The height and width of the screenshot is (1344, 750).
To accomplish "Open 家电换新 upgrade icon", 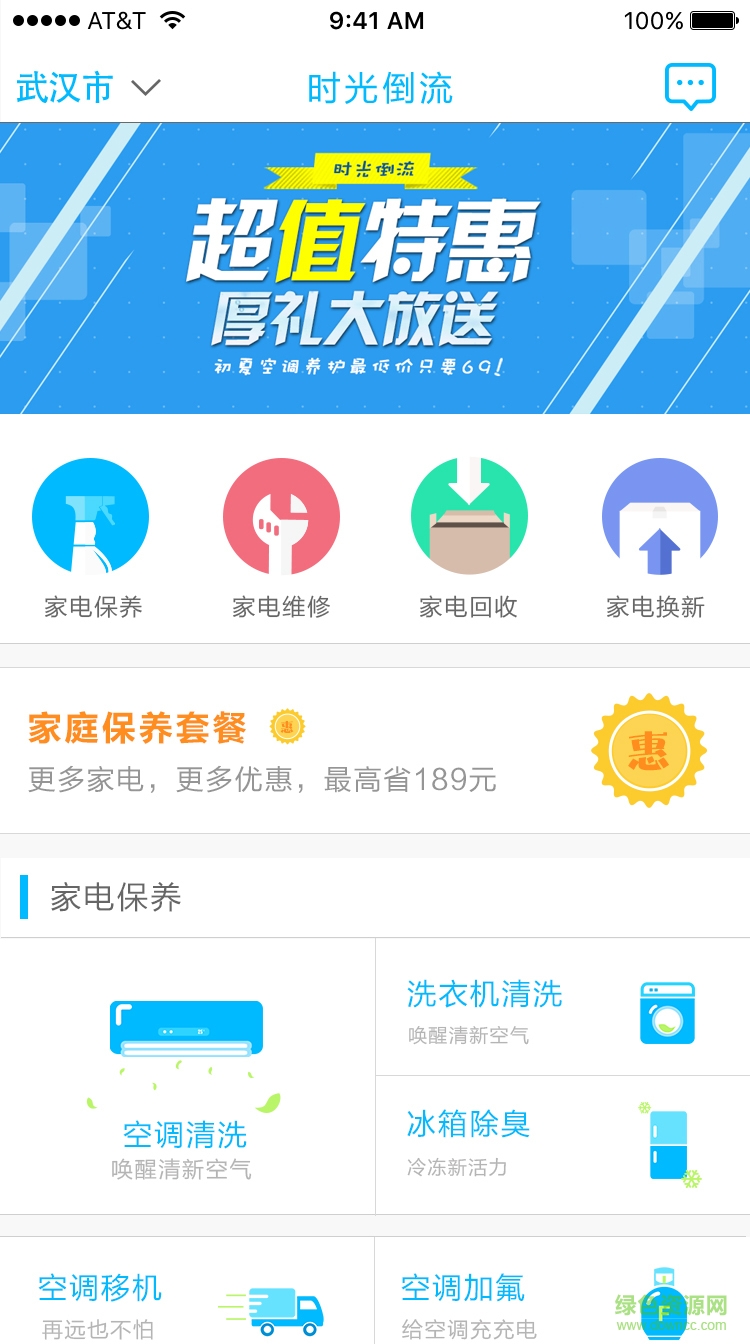I will [x=659, y=517].
